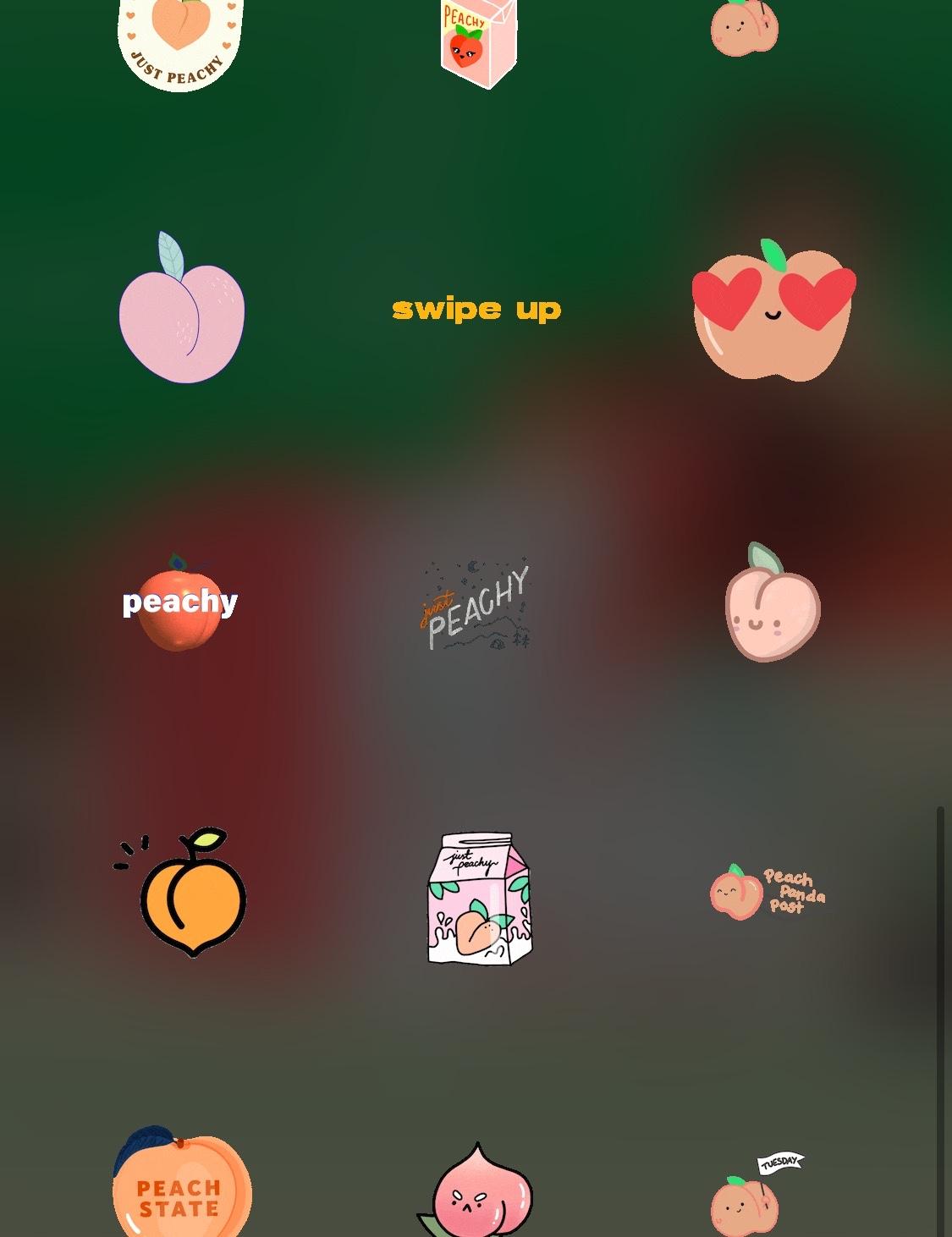Choose the pink peach with blue leaf
Viewport: 952px width, 1237px height.
click(181, 309)
